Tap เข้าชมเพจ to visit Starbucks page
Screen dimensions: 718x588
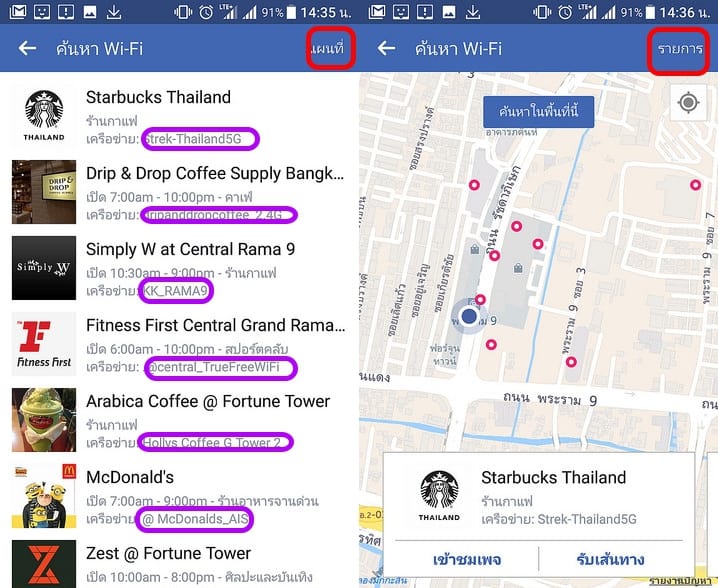pos(467,559)
